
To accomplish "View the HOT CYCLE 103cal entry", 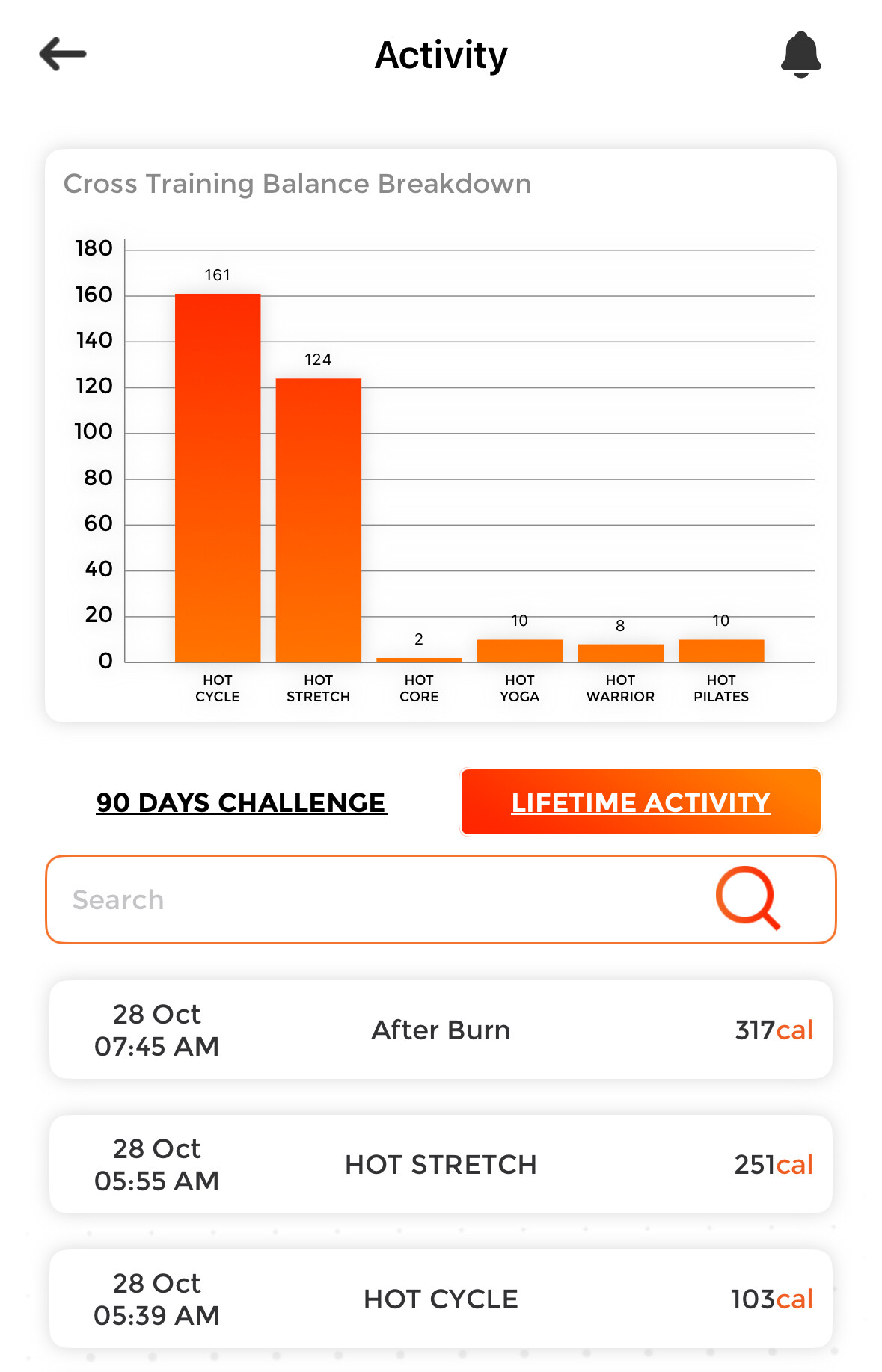I will pos(441,1299).
